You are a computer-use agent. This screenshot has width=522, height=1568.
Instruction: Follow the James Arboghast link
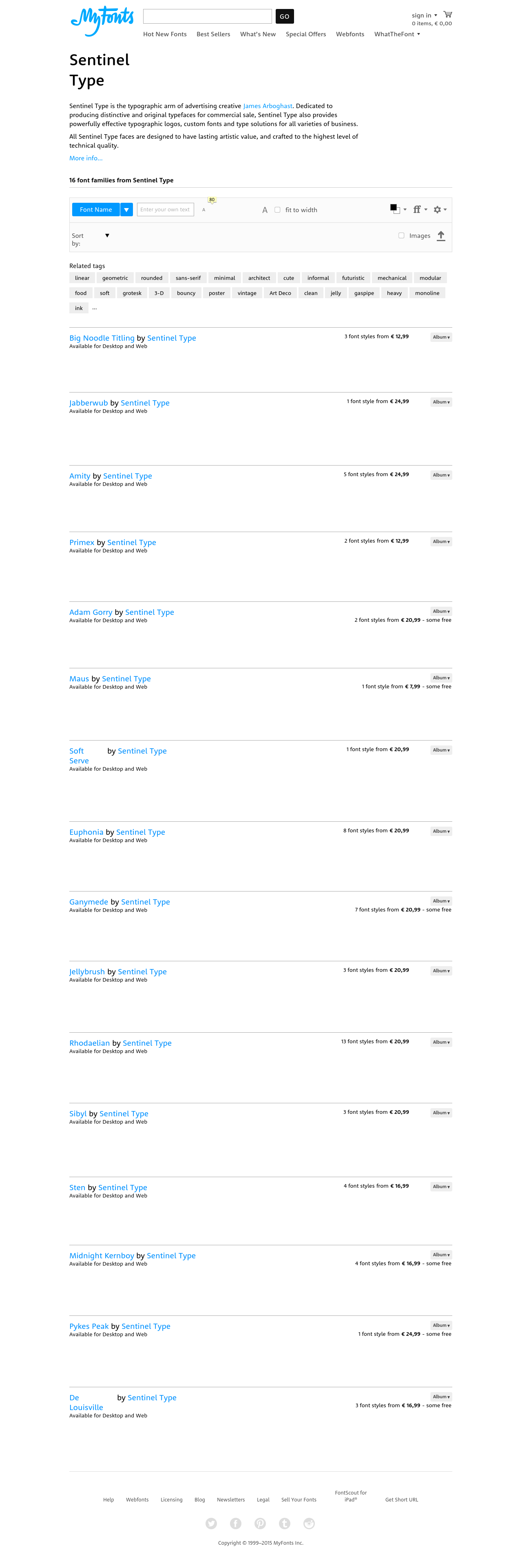tap(268, 106)
